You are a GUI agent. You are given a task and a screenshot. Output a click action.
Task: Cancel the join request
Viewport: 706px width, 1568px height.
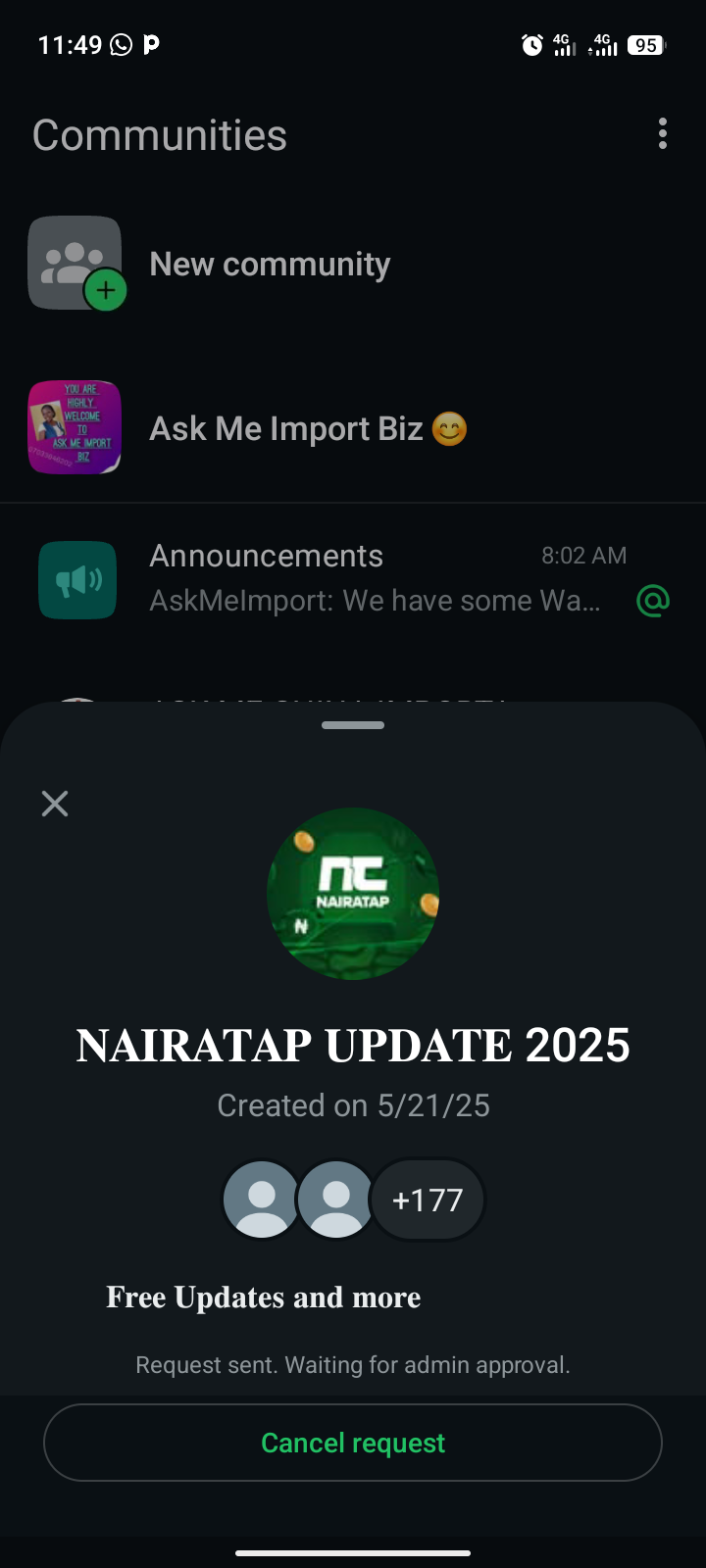[353, 1443]
